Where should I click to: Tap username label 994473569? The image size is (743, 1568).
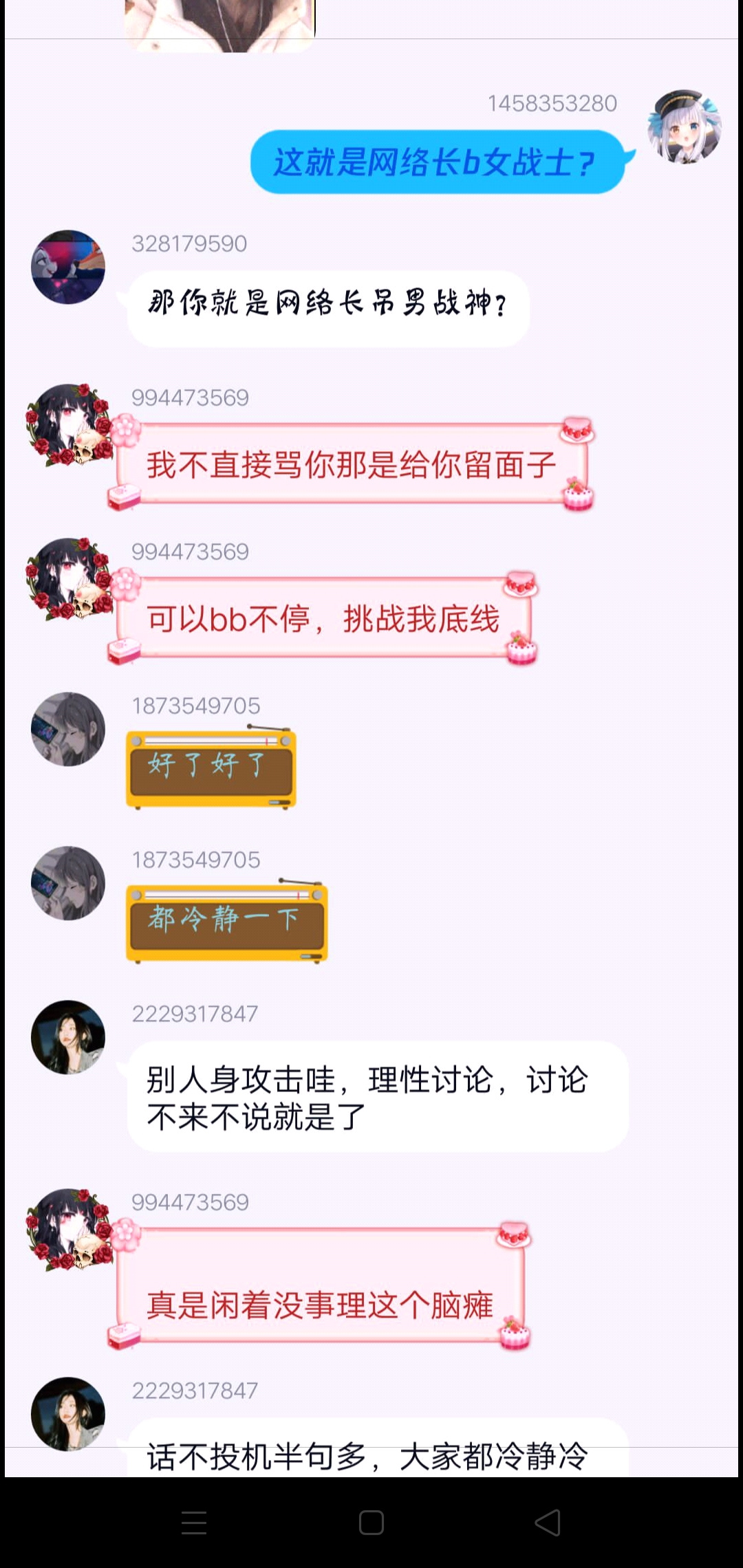(191, 398)
